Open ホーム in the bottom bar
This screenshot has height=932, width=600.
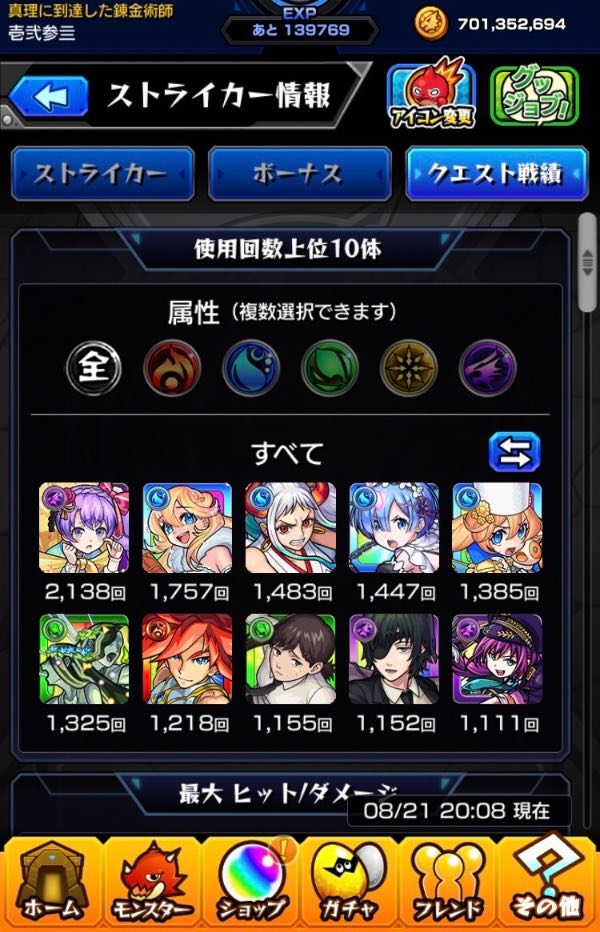coord(50,882)
